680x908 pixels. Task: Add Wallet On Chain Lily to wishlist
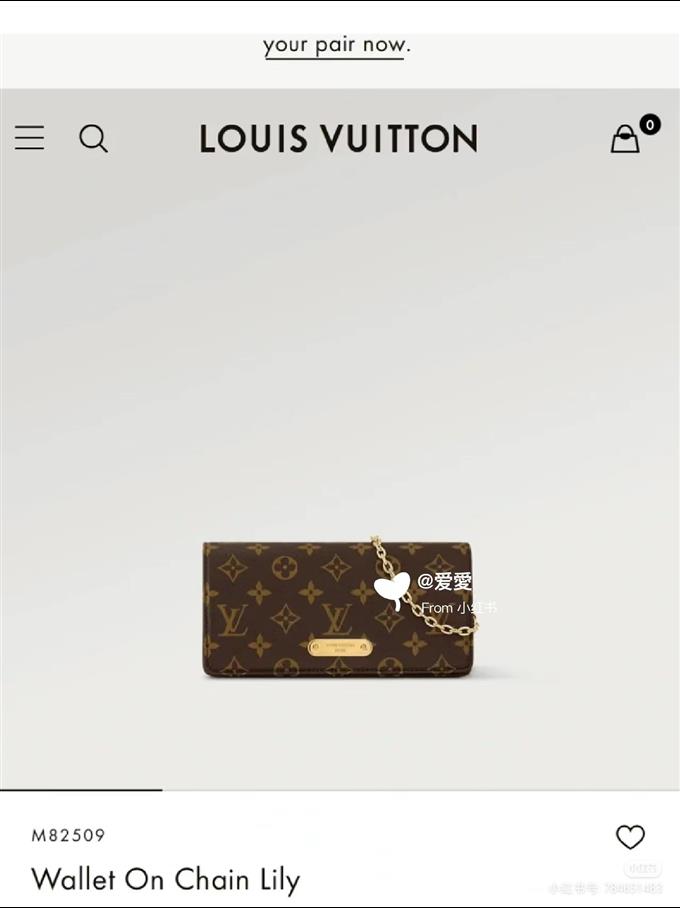[x=630, y=837]
